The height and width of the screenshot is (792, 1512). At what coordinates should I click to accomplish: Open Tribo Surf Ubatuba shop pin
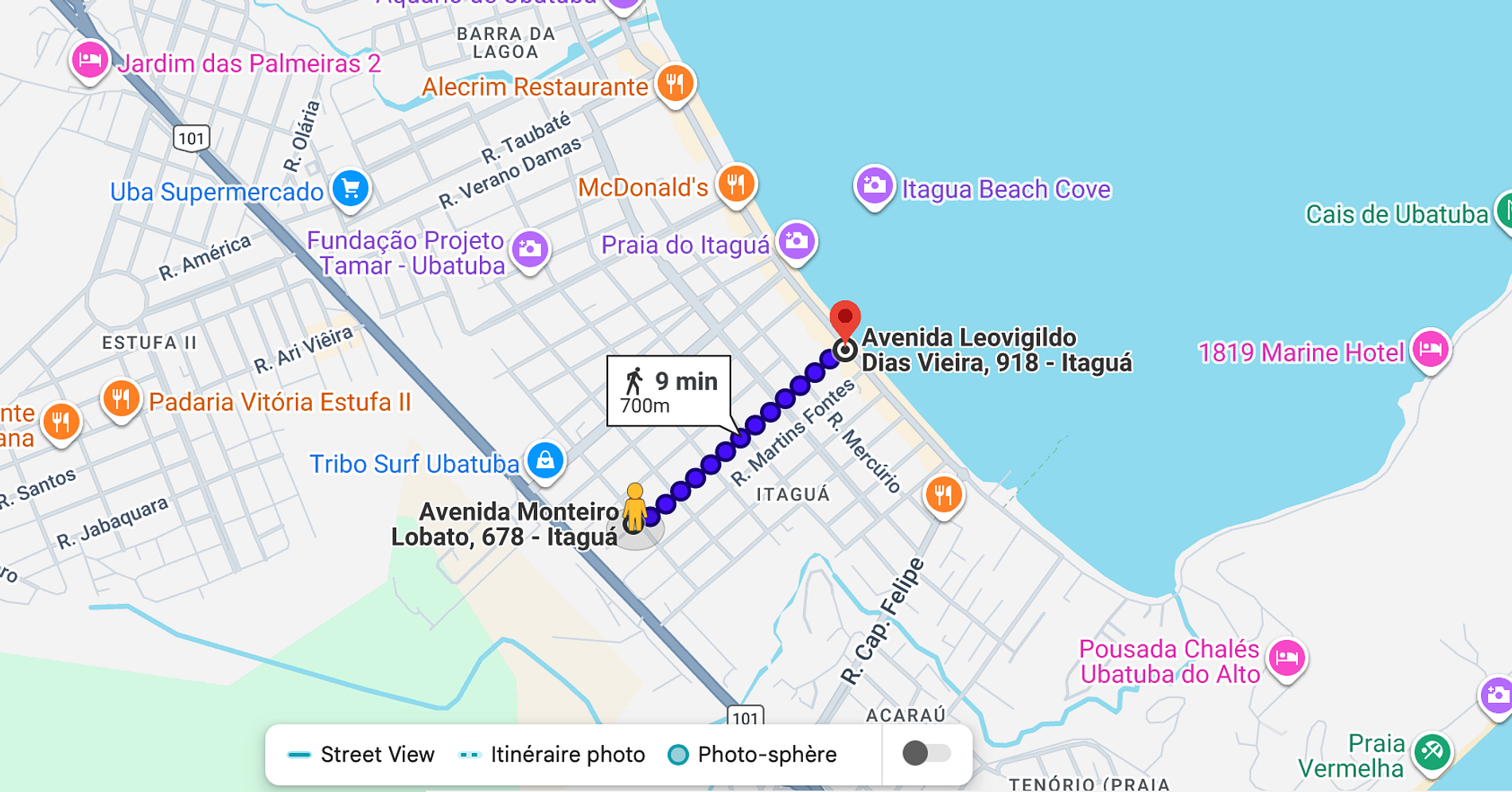[x=545, y=460]
